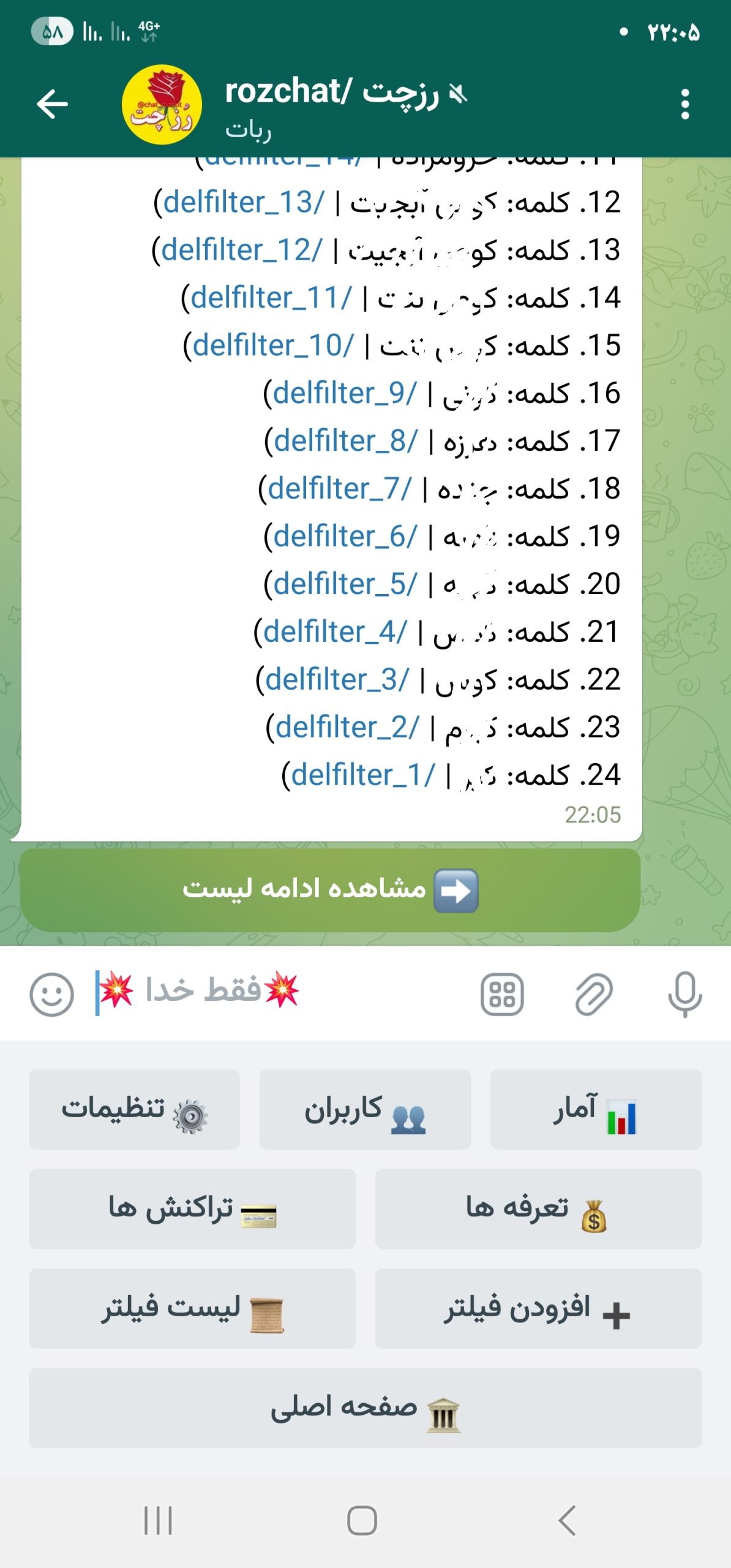Screen dimensions: 731x1568
Task: Return to صفحه اصلی
Action: coord(365,1408)
